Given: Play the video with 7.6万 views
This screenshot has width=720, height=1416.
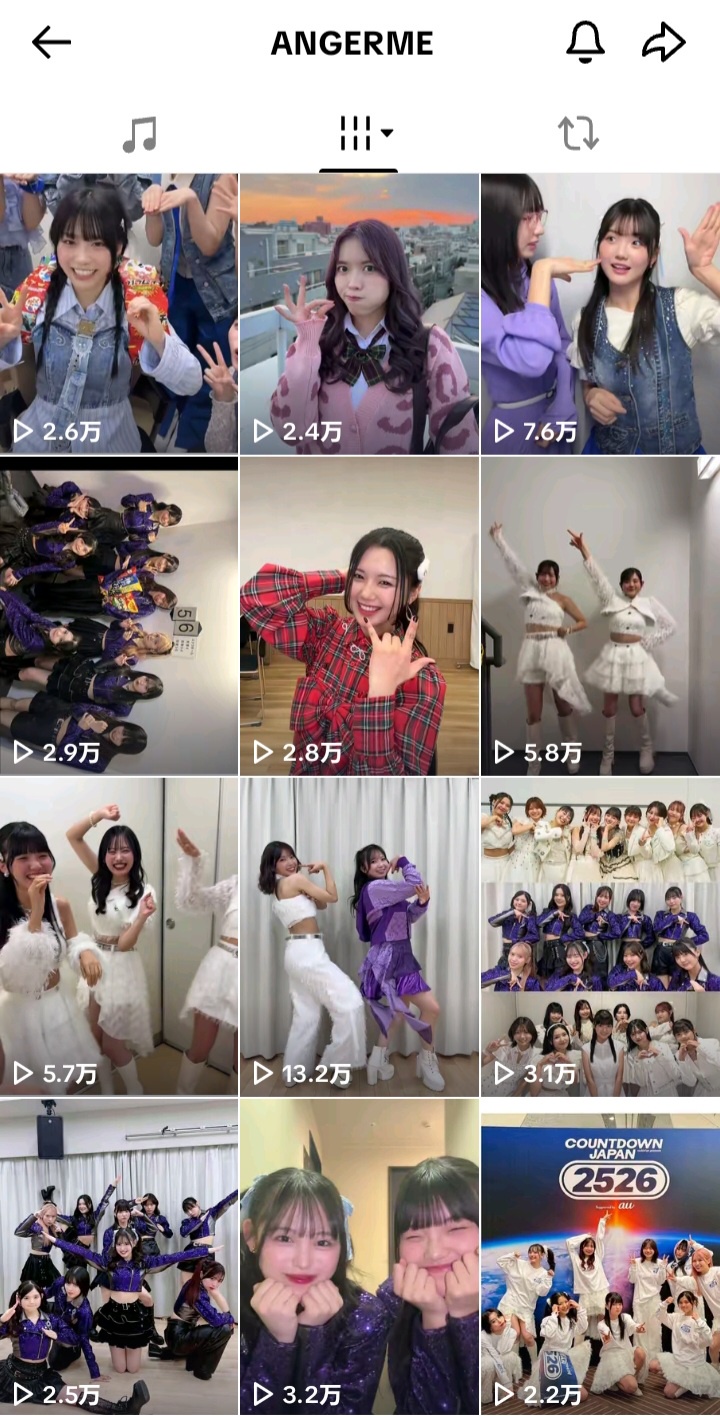Looking at the screenshot, I should click(600, 313).
